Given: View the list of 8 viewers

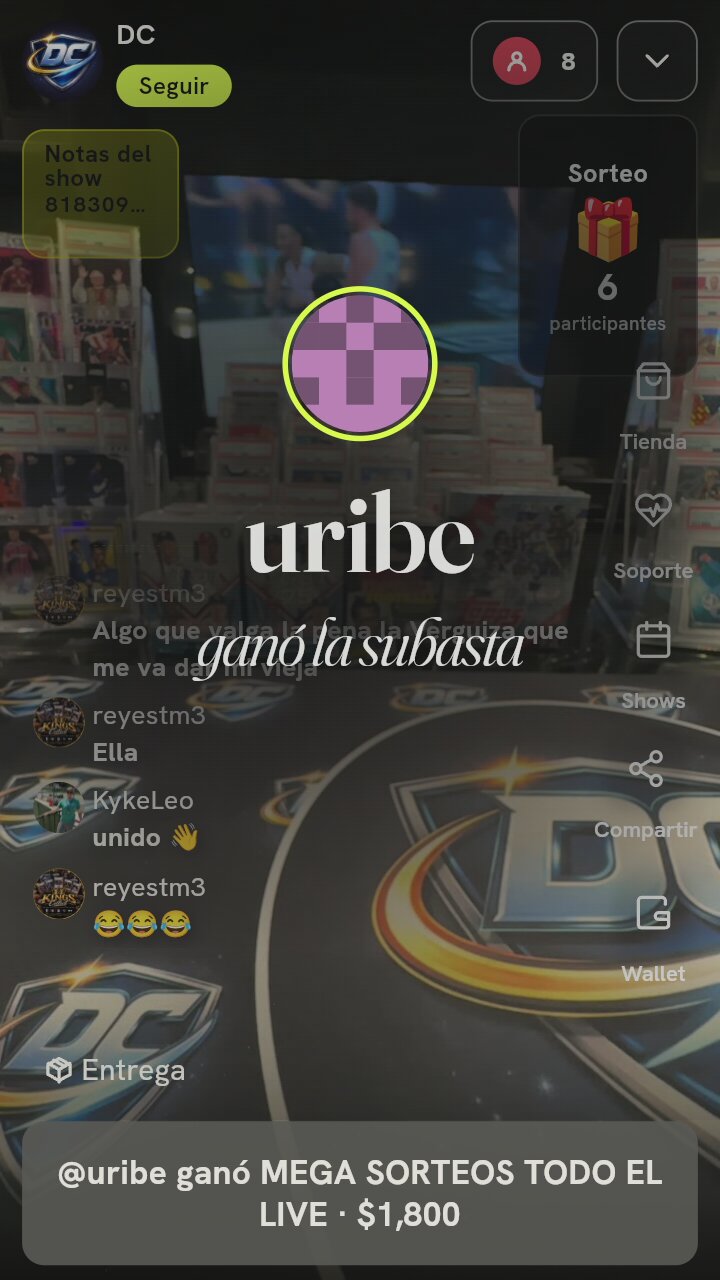Looking at the screenshot, I should [x=534, y=61].
